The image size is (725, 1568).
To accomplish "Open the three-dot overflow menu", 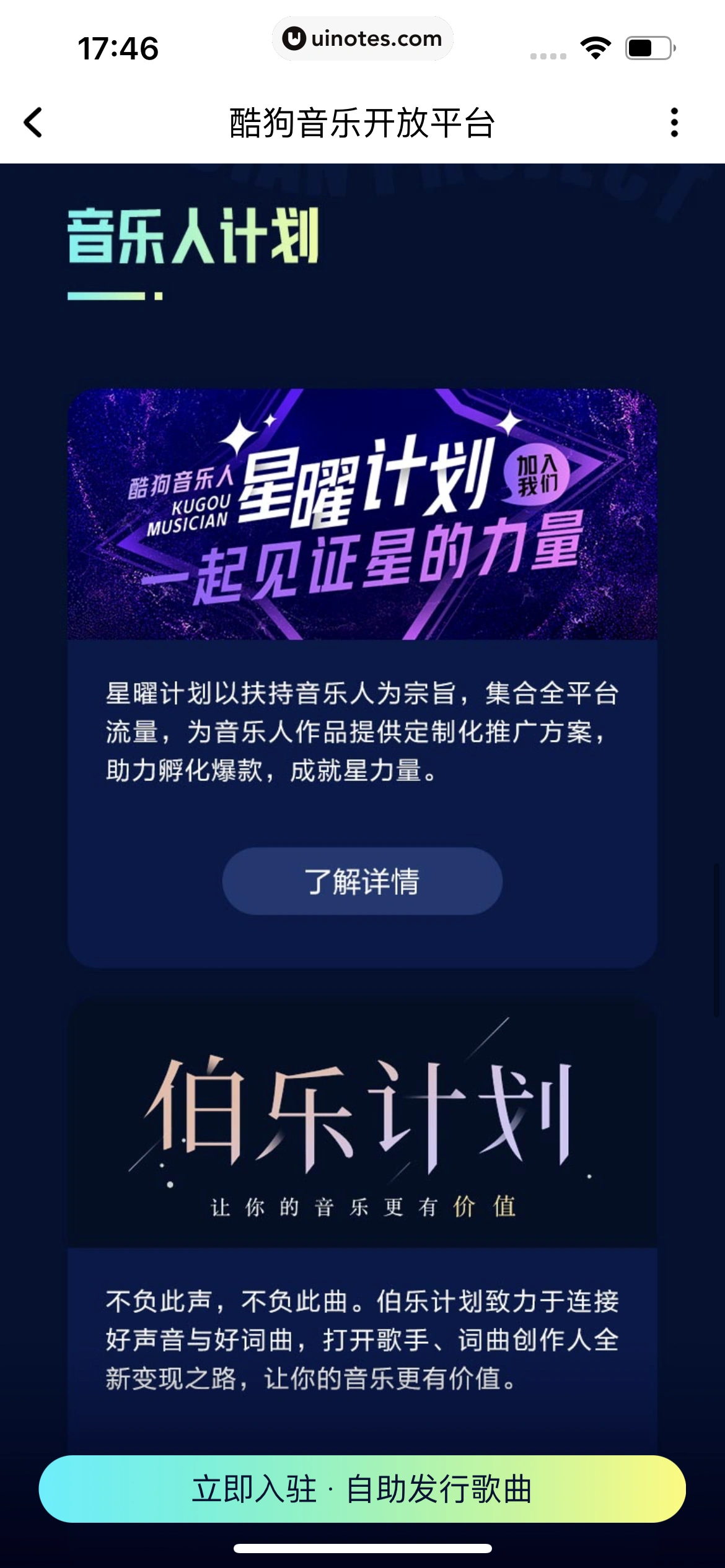I will coord(674,122).
